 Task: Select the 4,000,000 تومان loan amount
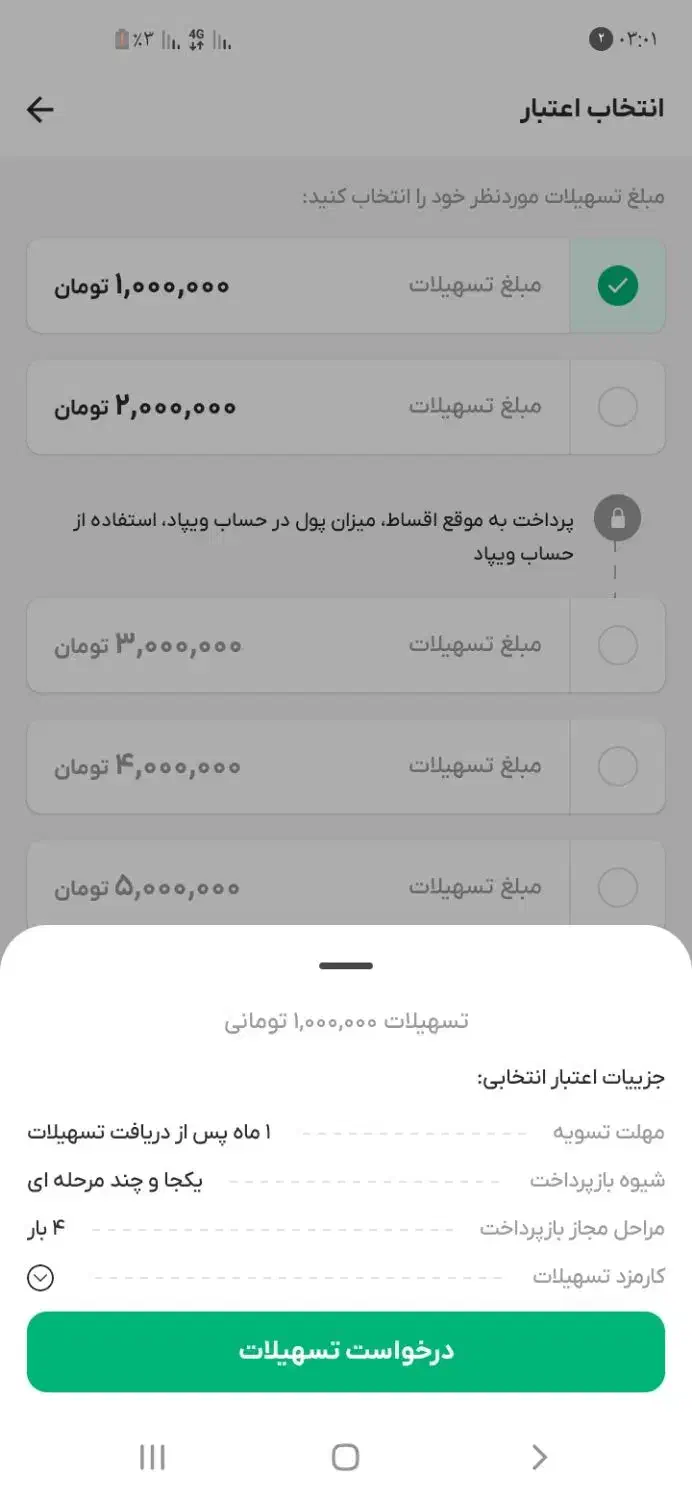[x=617, y=767]
